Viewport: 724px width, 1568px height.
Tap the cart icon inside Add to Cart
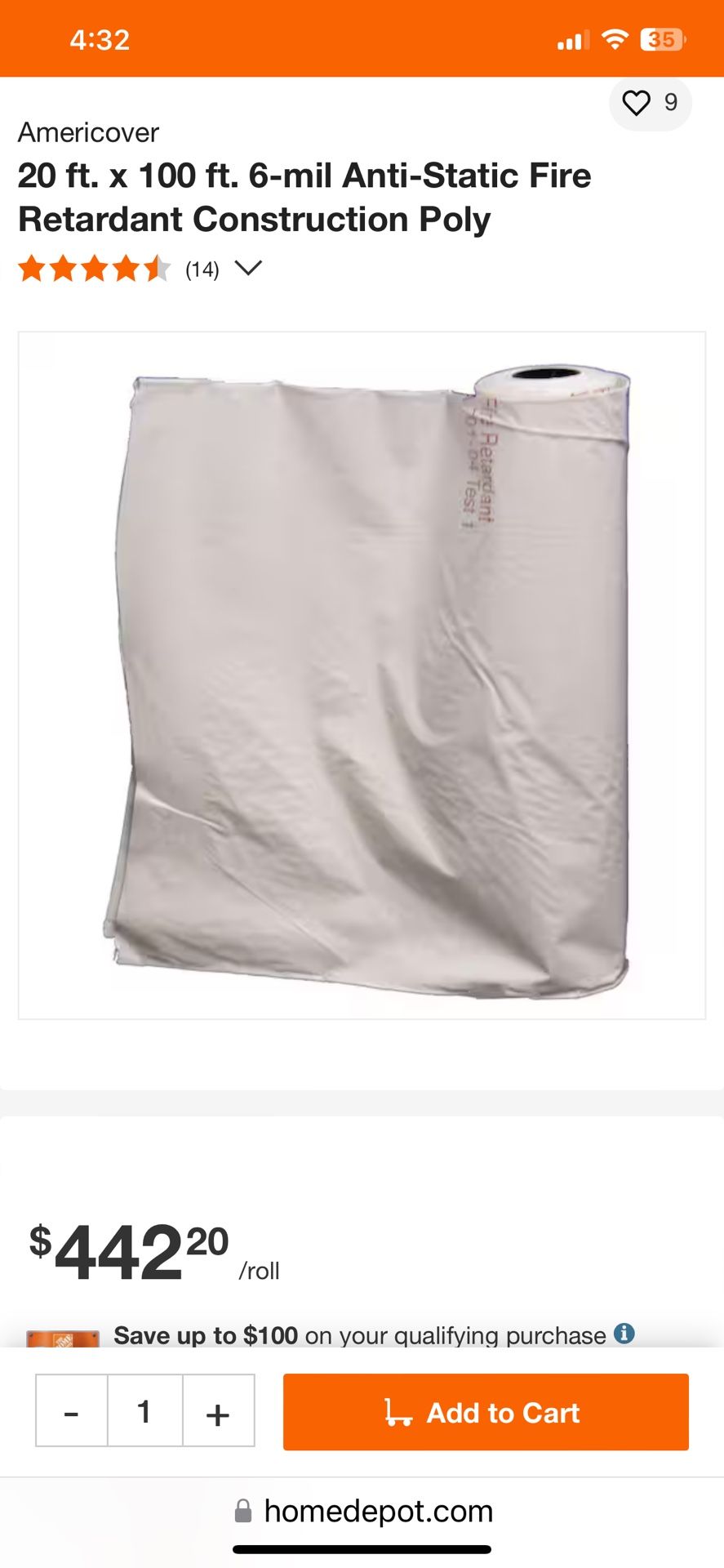[398, 1413]
